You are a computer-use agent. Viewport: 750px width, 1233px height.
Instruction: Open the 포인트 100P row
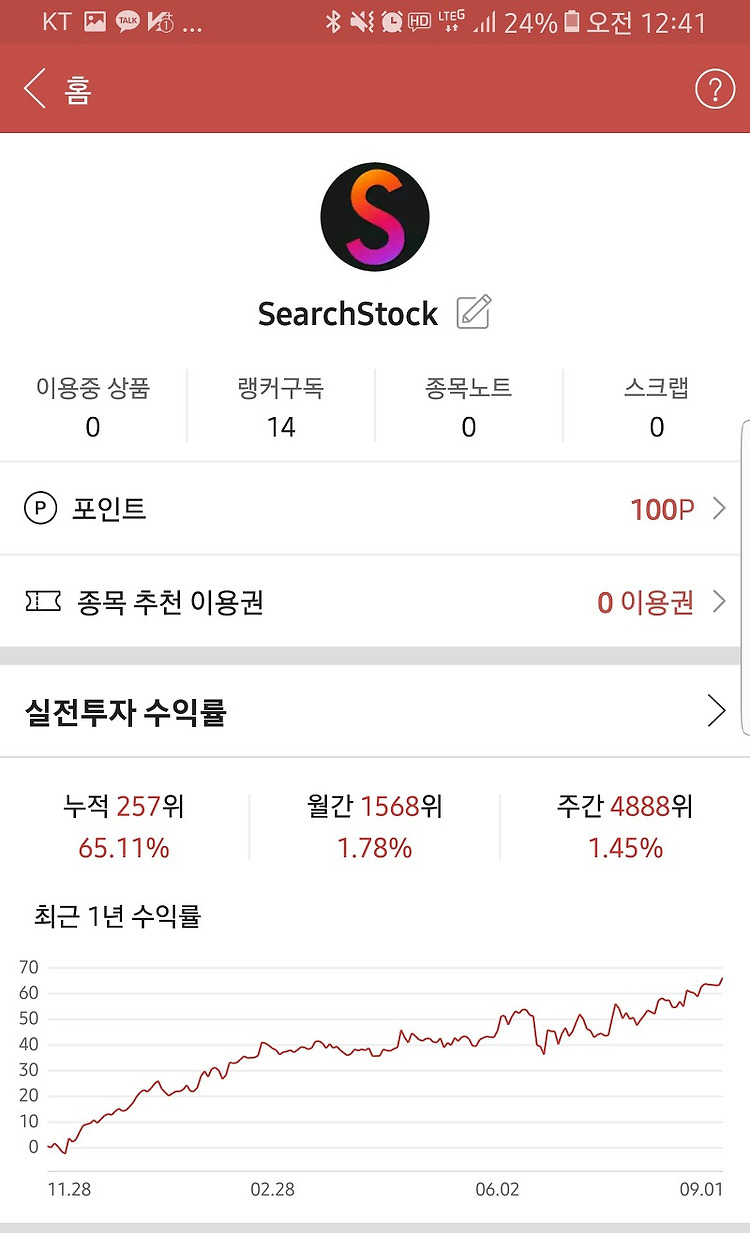(375, 509)
